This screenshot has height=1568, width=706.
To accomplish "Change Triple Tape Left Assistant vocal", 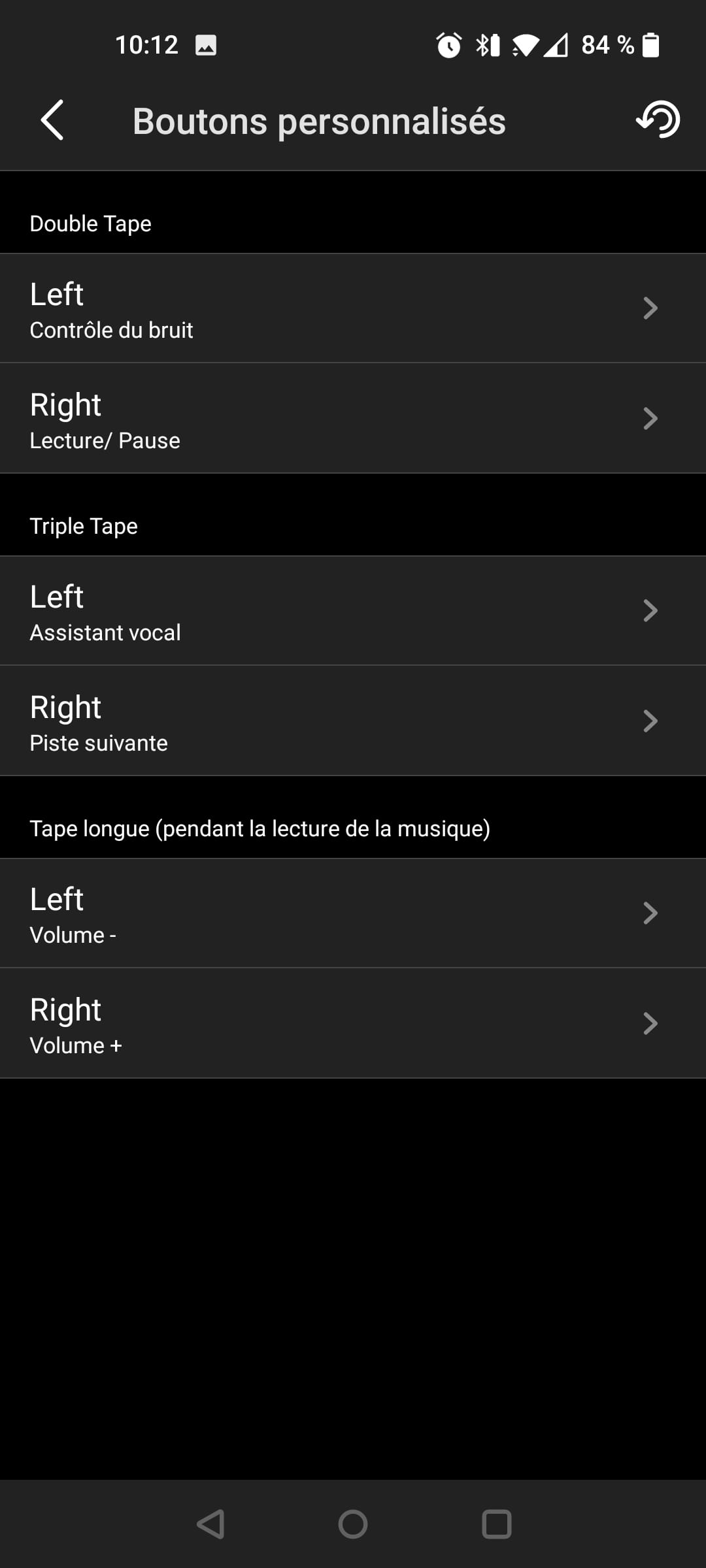I will click(353, 611).
